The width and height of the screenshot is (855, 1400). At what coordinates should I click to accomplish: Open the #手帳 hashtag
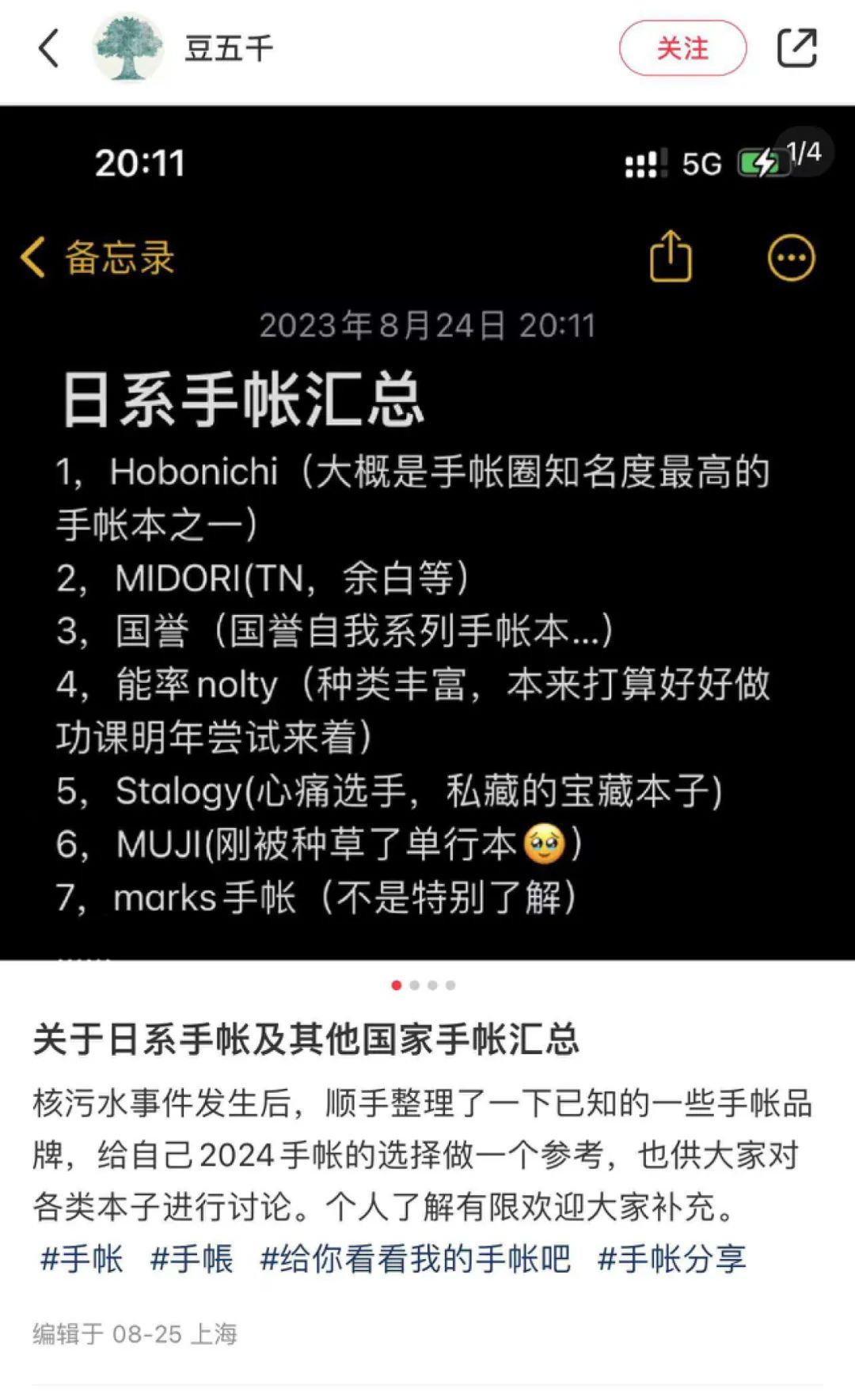point(192,1258)
